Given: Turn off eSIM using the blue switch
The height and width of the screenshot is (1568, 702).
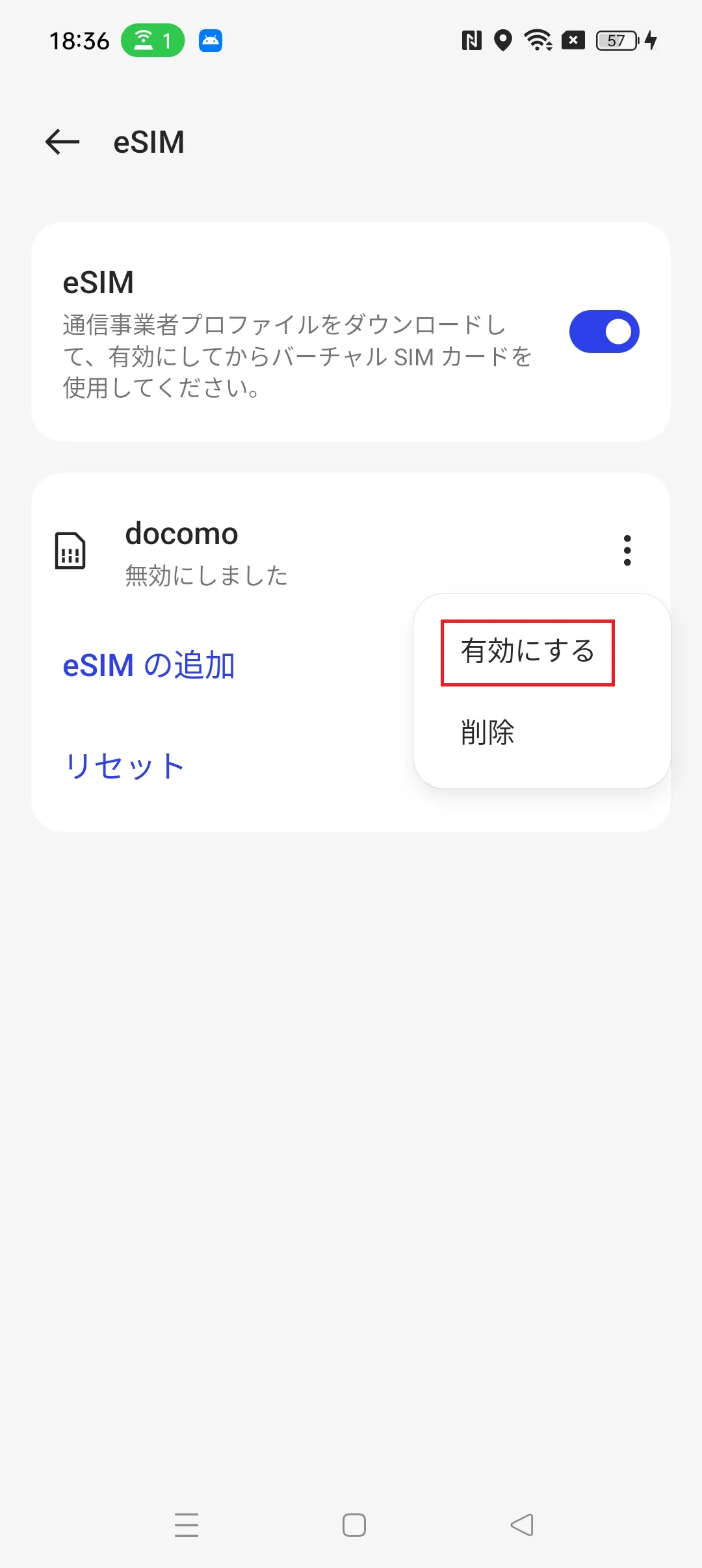Looking at the screenshot, I should (x=603, y=331).
